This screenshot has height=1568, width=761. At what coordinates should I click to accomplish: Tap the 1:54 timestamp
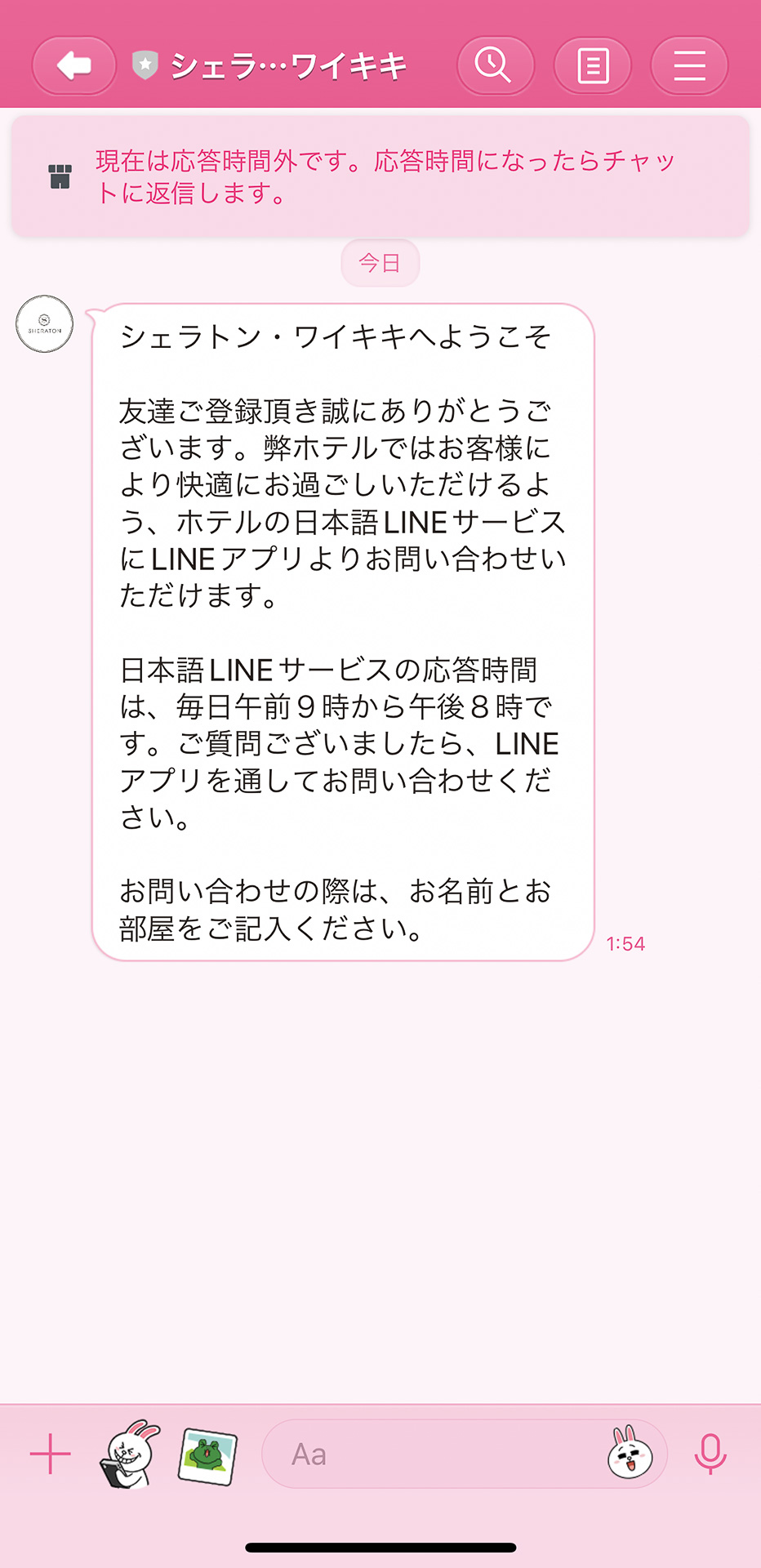(x=625, y=944)
